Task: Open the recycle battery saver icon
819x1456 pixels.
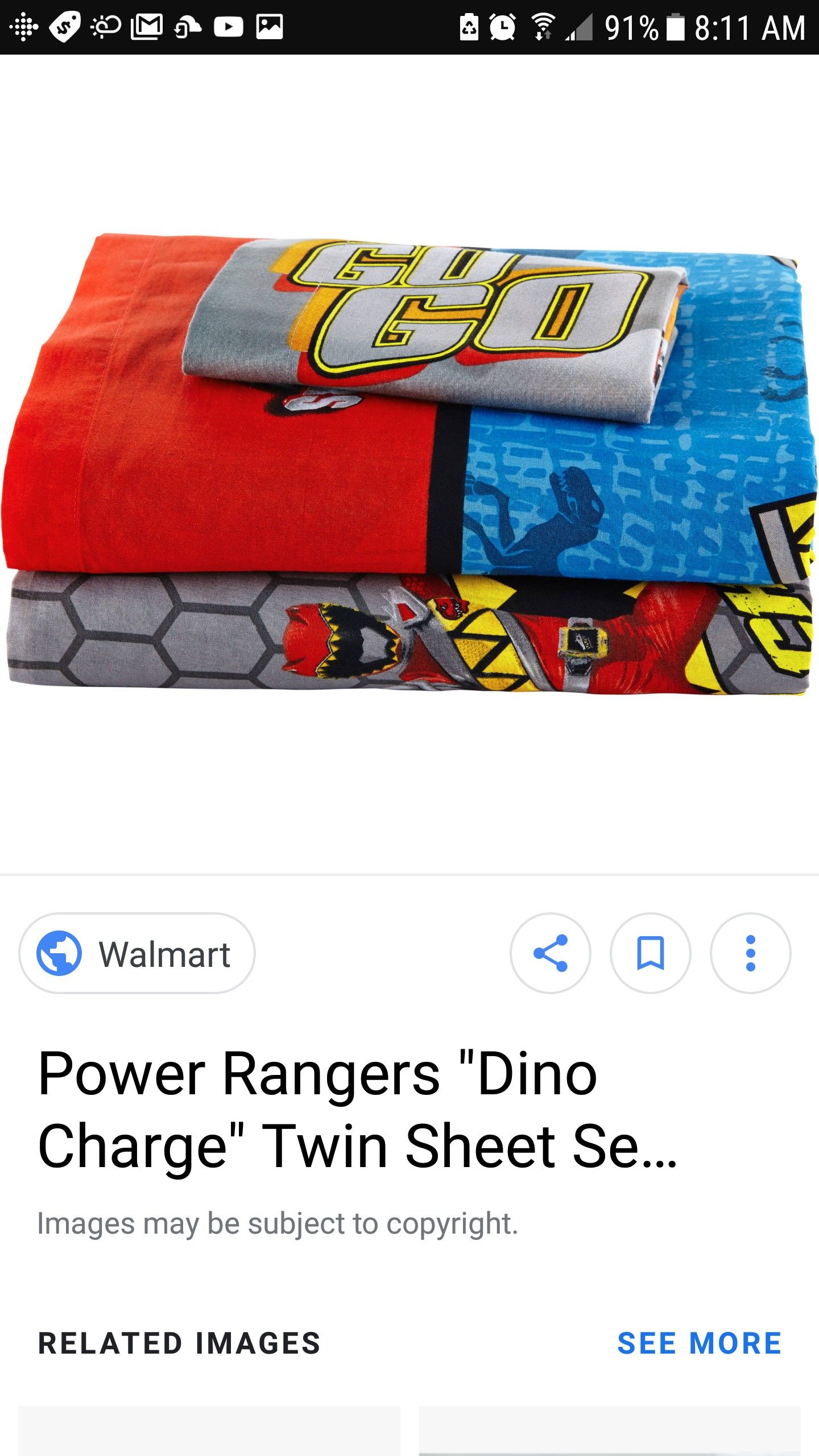Action: [x=469, y=26]
